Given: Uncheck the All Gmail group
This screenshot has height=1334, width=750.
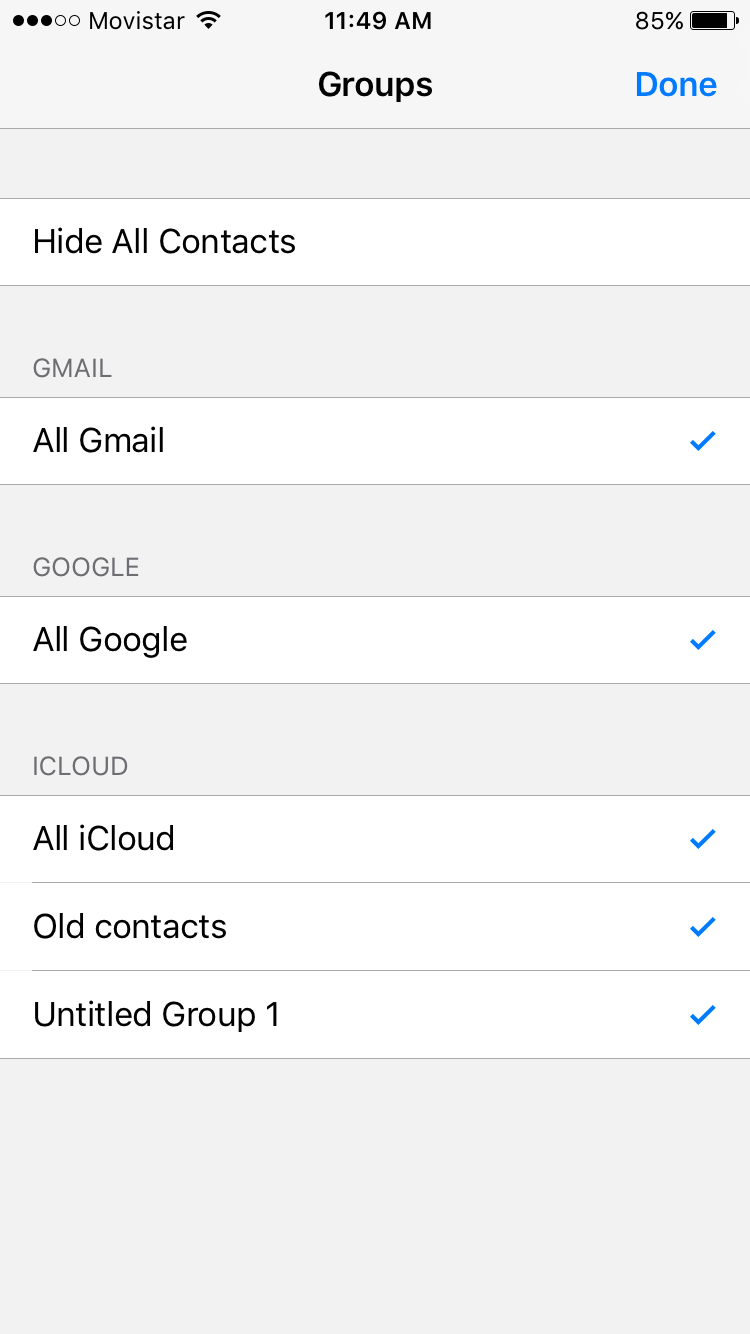Looking at the screenshot, I should 375,441.
